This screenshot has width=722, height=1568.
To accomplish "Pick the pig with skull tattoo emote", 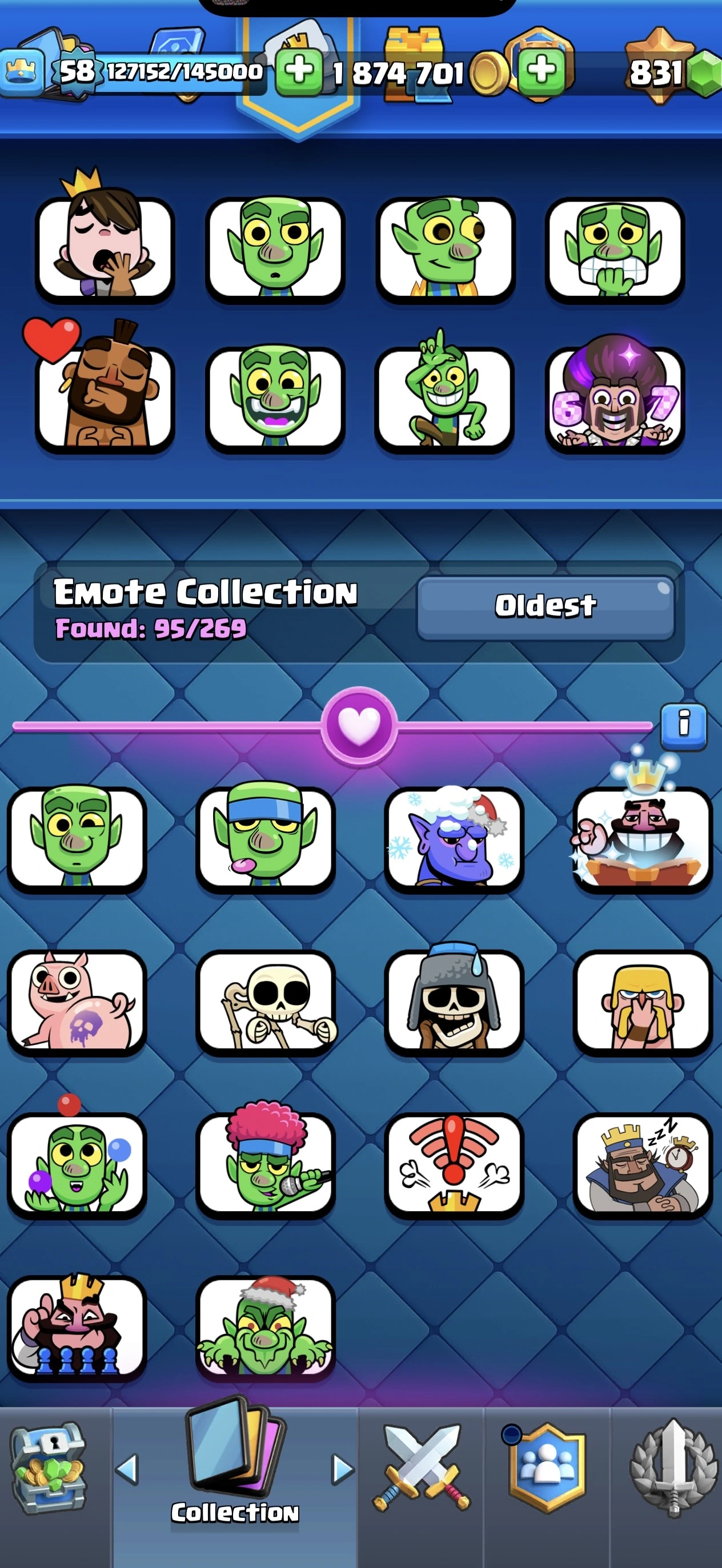I will pos(77,1003).
